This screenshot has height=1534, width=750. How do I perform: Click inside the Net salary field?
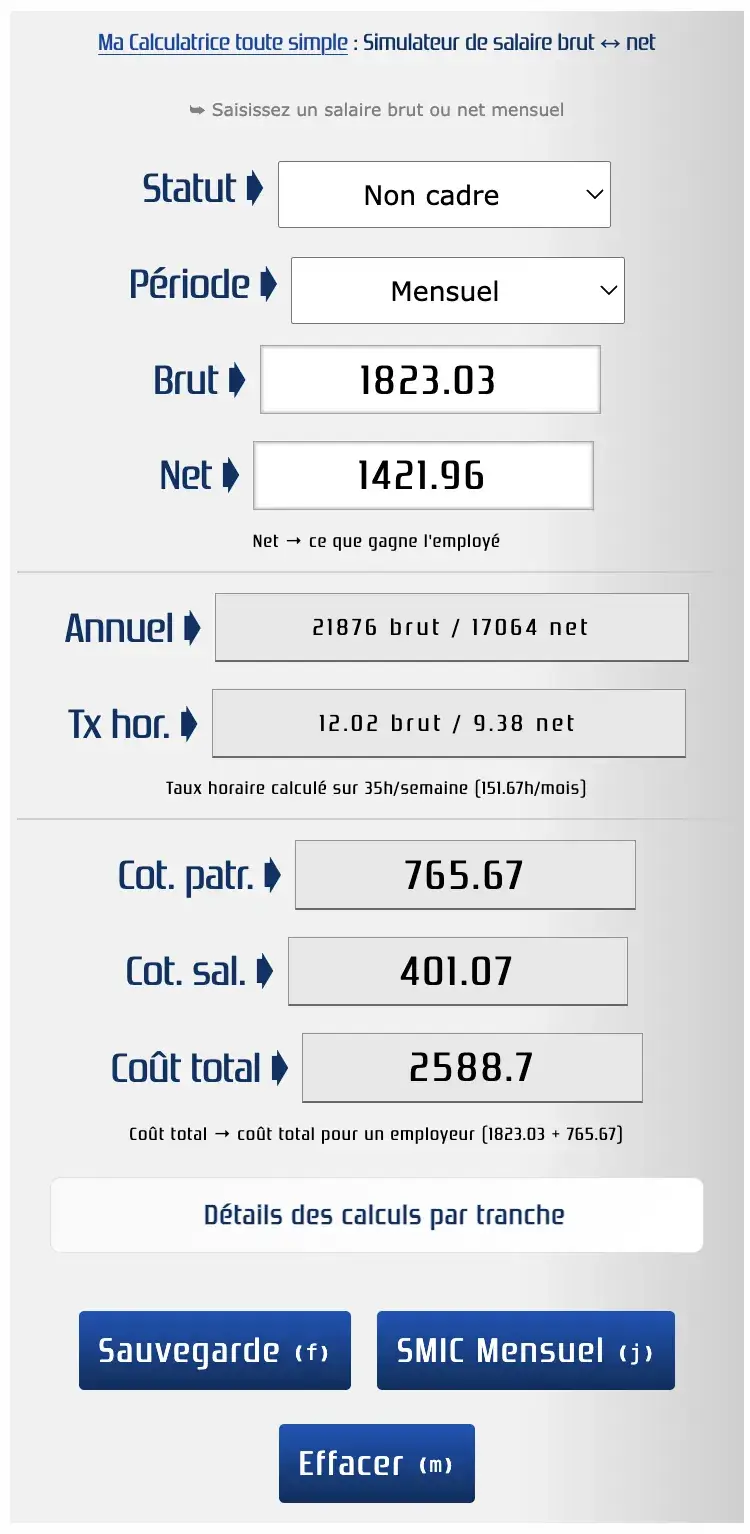click(x=423, y=475)
